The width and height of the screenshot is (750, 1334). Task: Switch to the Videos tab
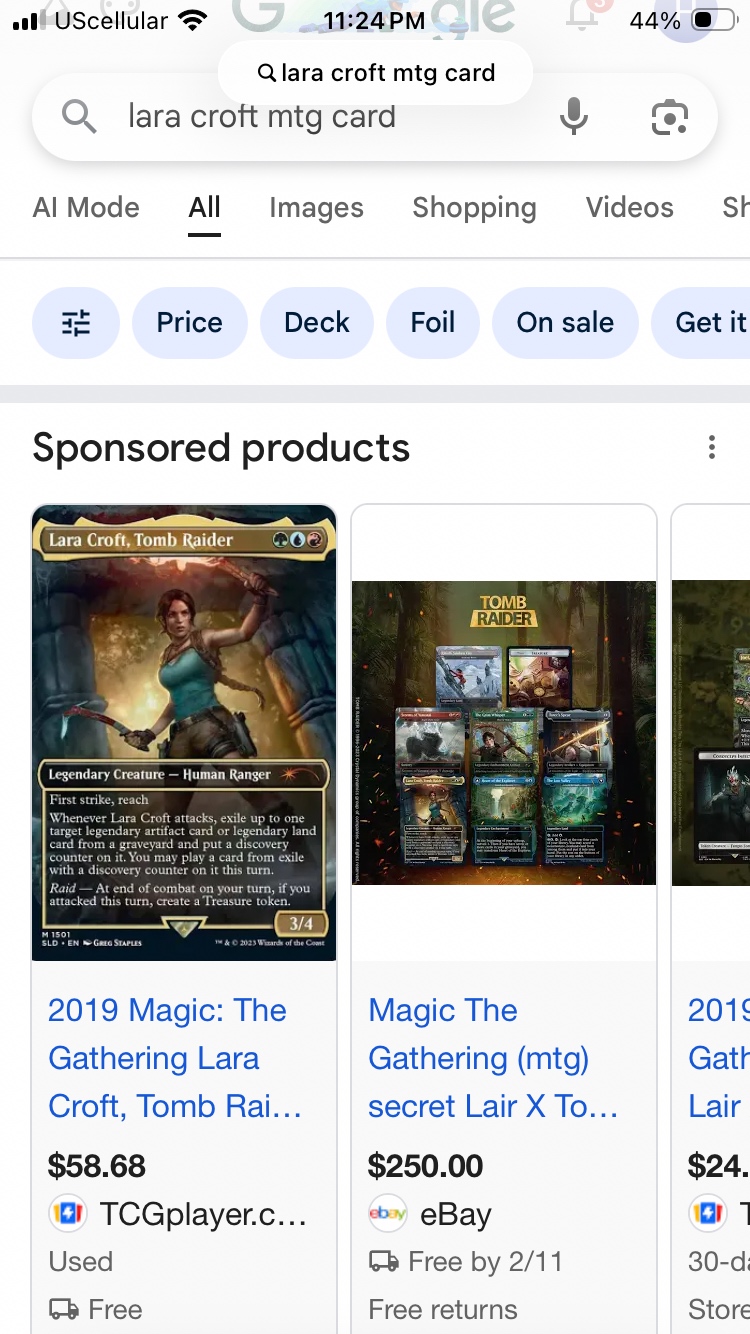coord(629,208)
